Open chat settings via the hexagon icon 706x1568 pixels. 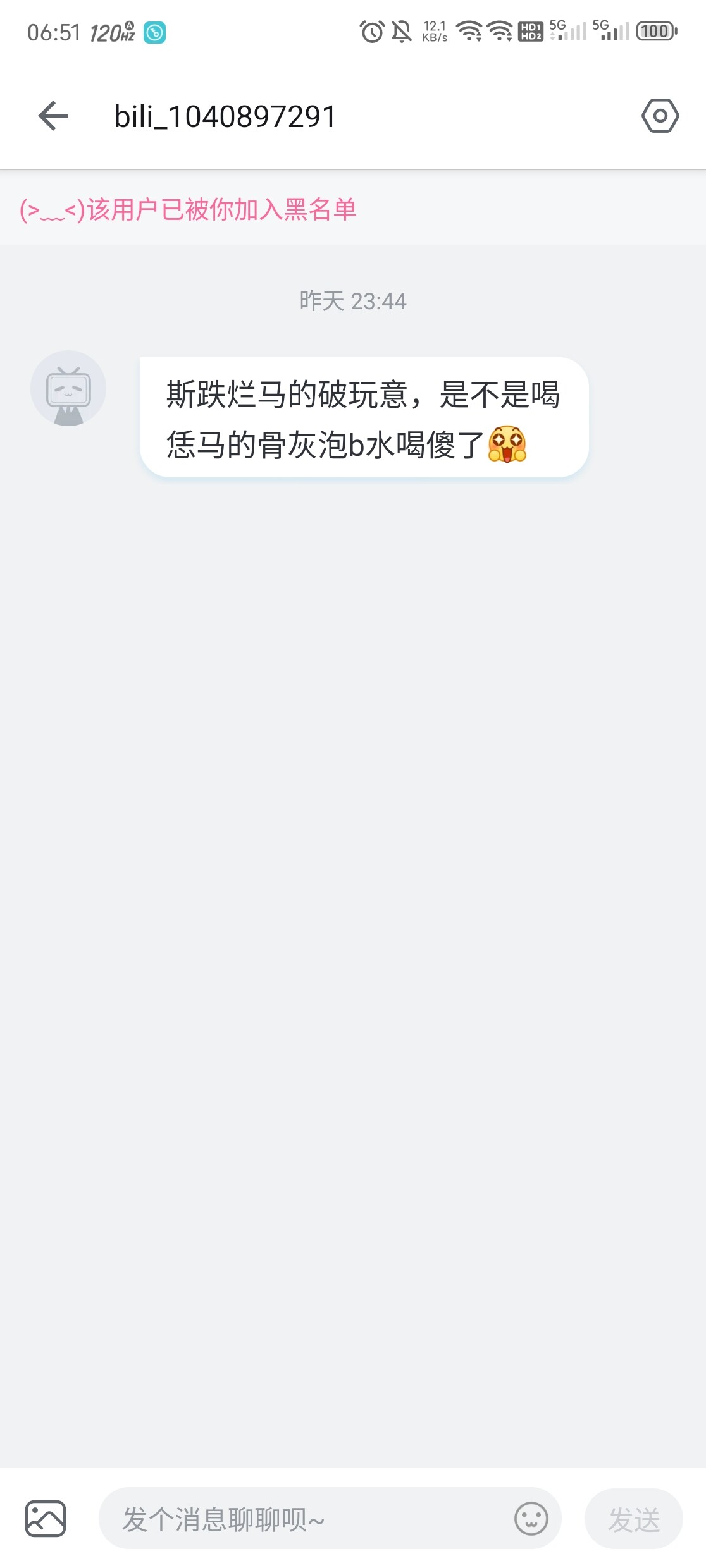tap(660, 116)
